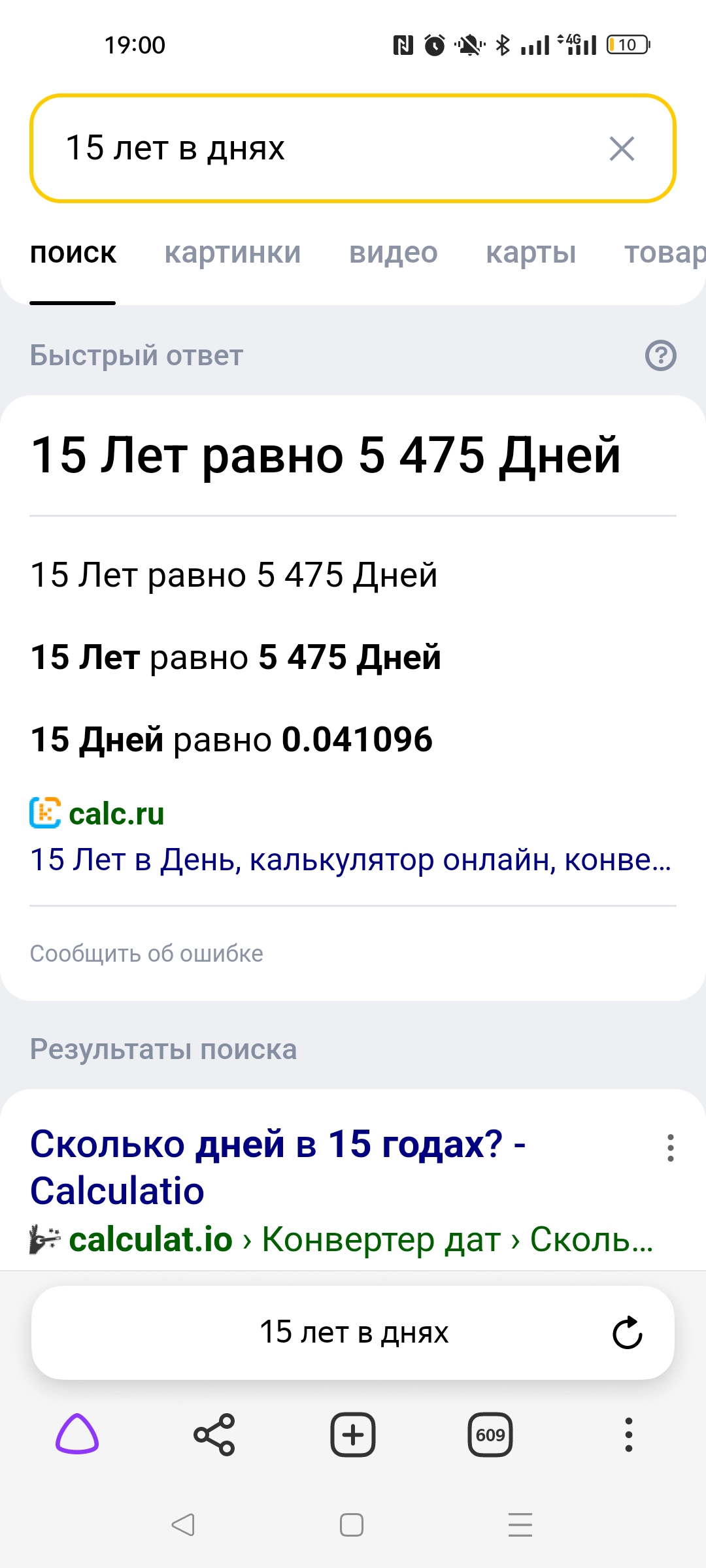The height and width of the screenshot is (1568, 706).
Task: Open the browser three-dot menu
Action: tap(629, 1433)
